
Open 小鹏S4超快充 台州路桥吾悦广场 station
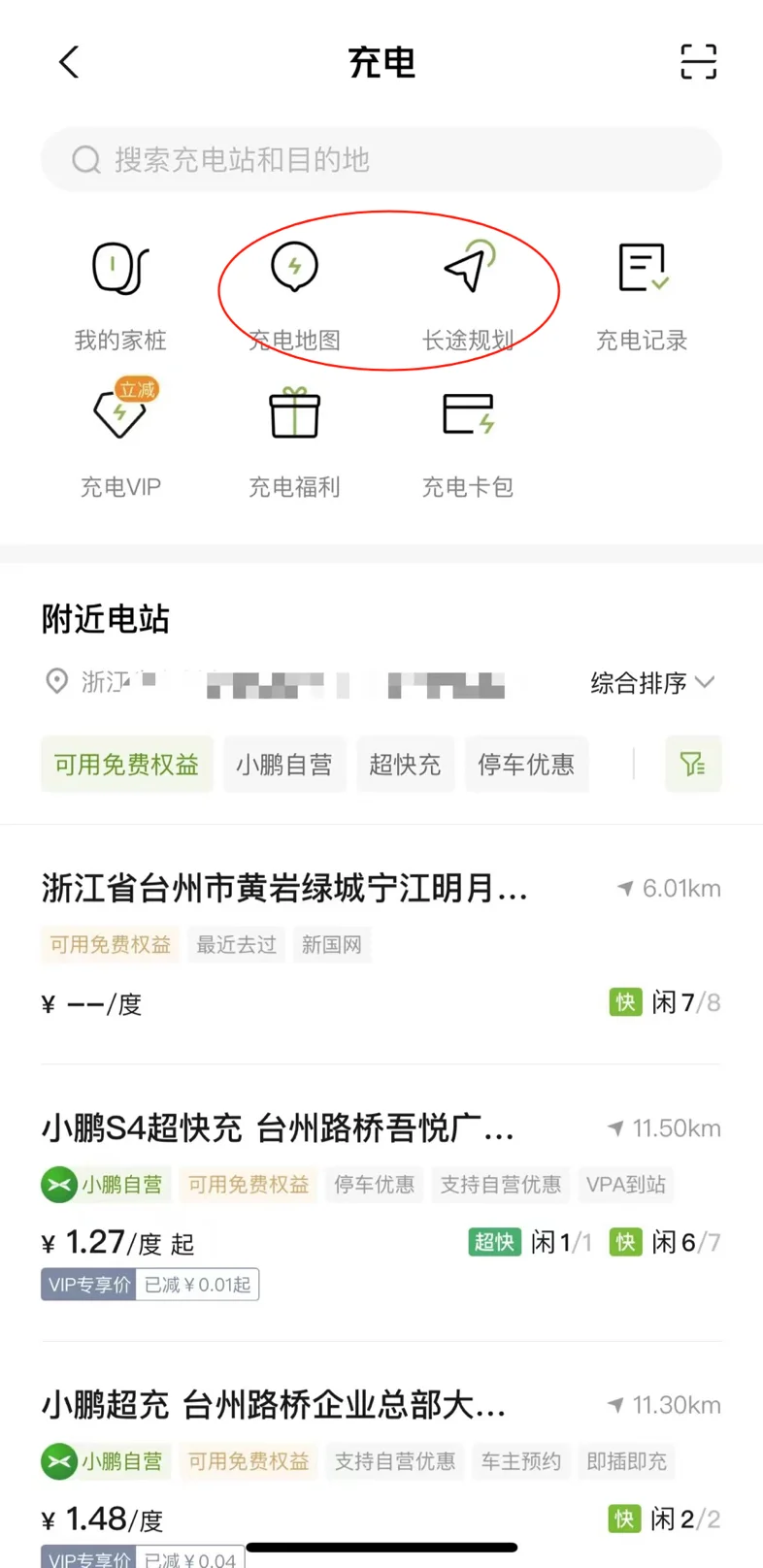tap(381, 1203)
